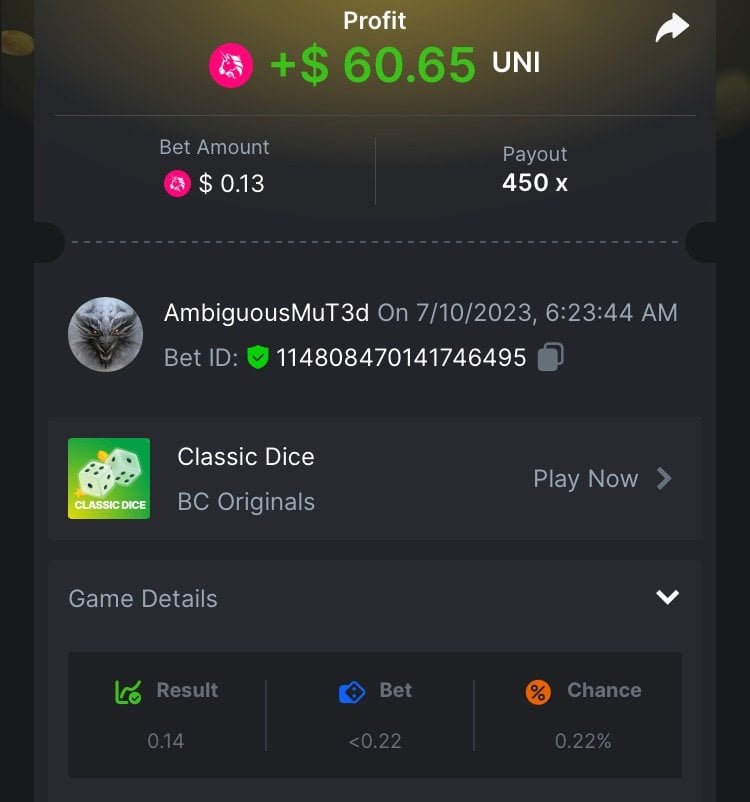Collapse the Game Details section
This screenshot has height=802, width=750.
[x=667, y=597]
